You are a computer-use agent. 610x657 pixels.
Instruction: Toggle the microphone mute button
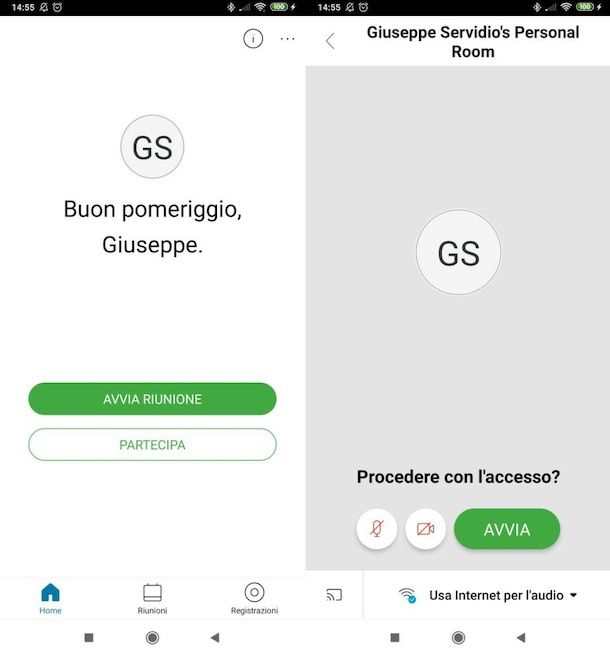click(377, 529)
